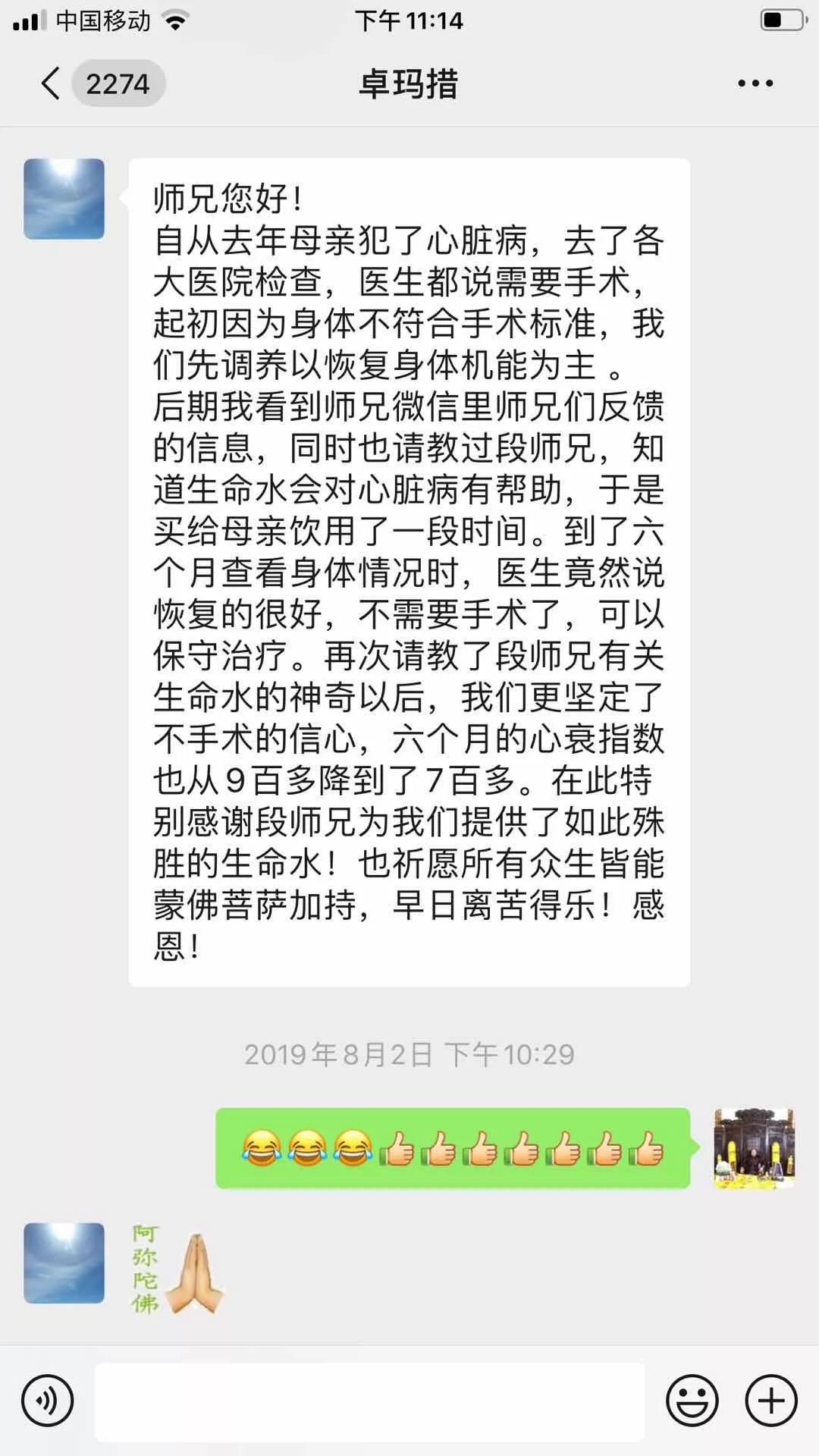
Task: Go back to the chat list
Action: pos(52,83)
